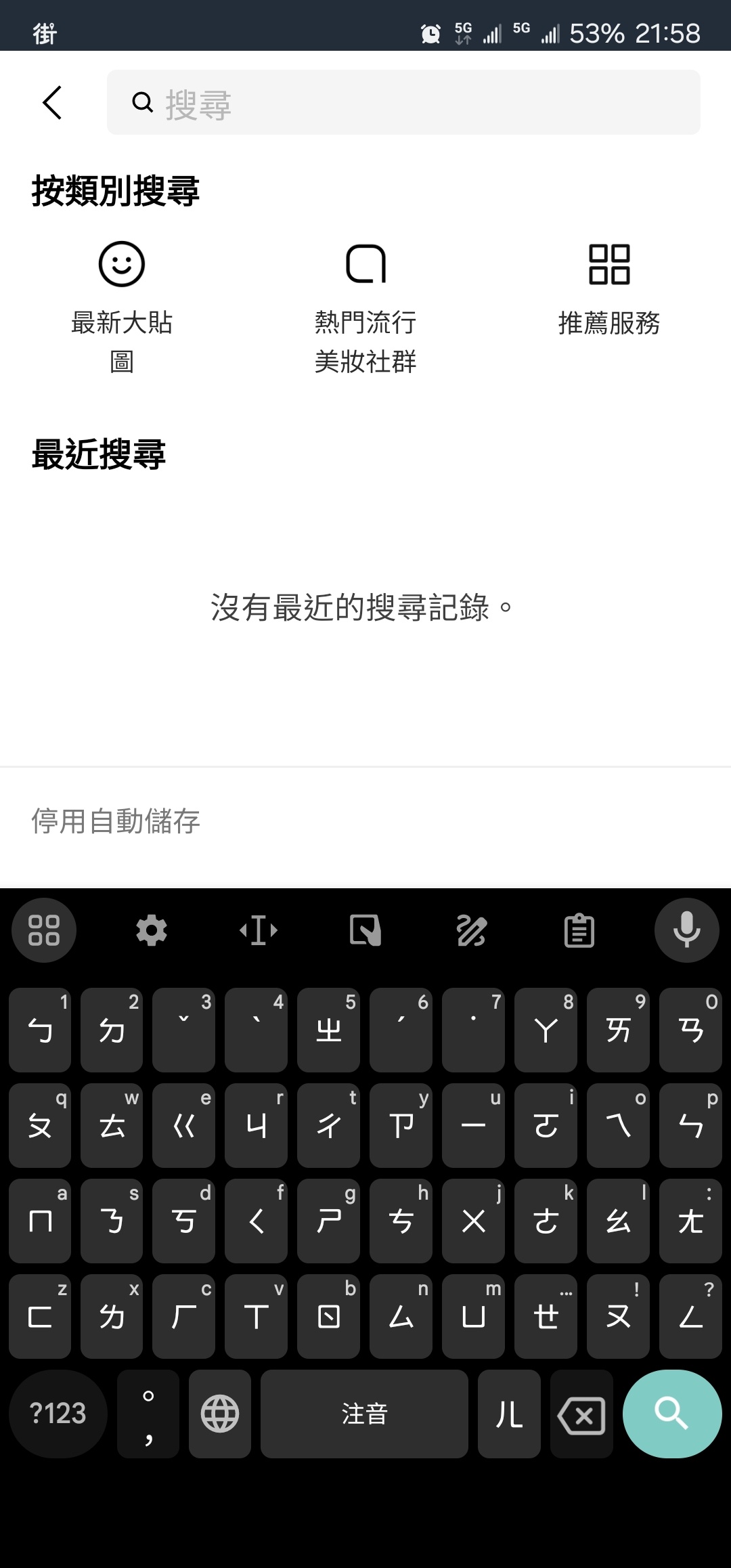The image size is (731, 1568).
Task: Switch keyboard language with the globe key
Action: [220, 1414]
